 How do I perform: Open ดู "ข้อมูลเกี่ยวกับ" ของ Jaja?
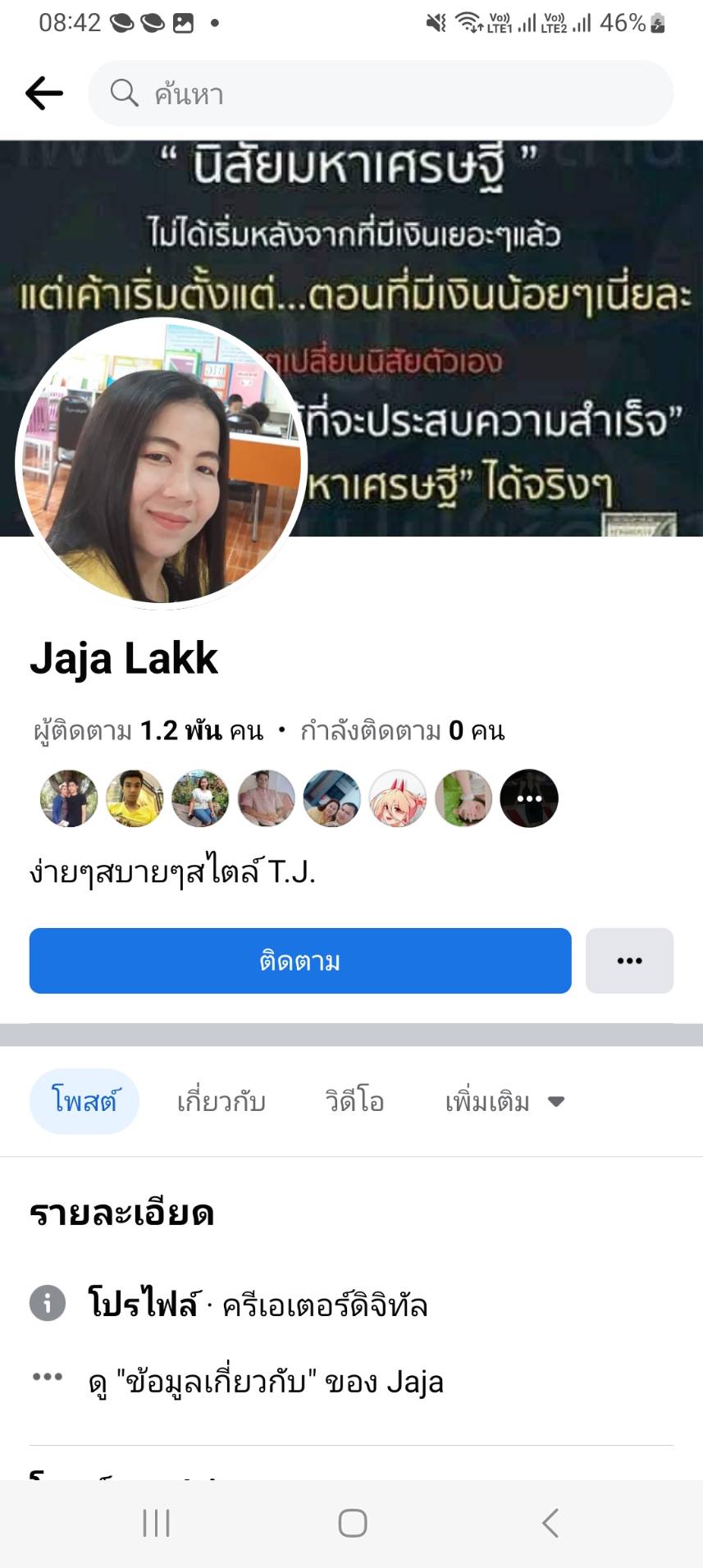coord(266,1383)
